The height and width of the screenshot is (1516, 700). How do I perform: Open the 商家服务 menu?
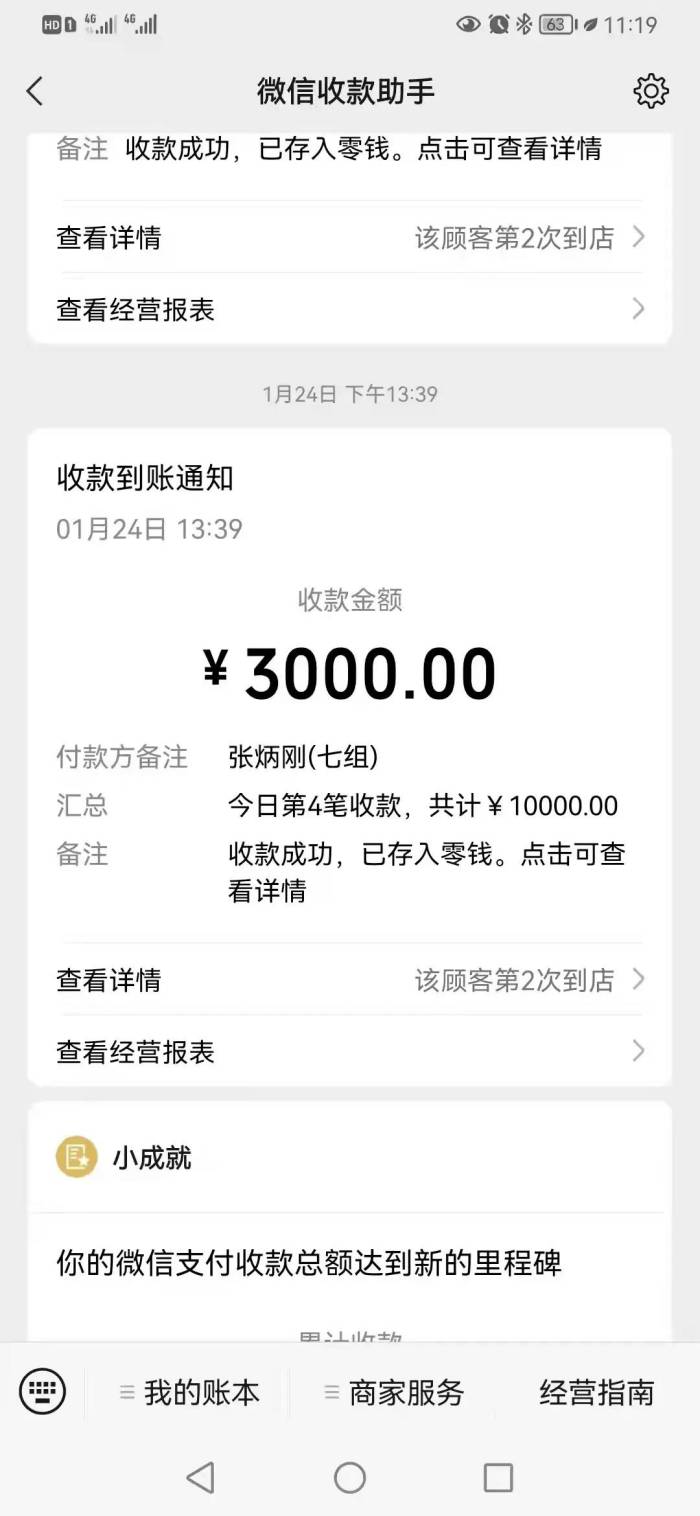click(395, 1392)
